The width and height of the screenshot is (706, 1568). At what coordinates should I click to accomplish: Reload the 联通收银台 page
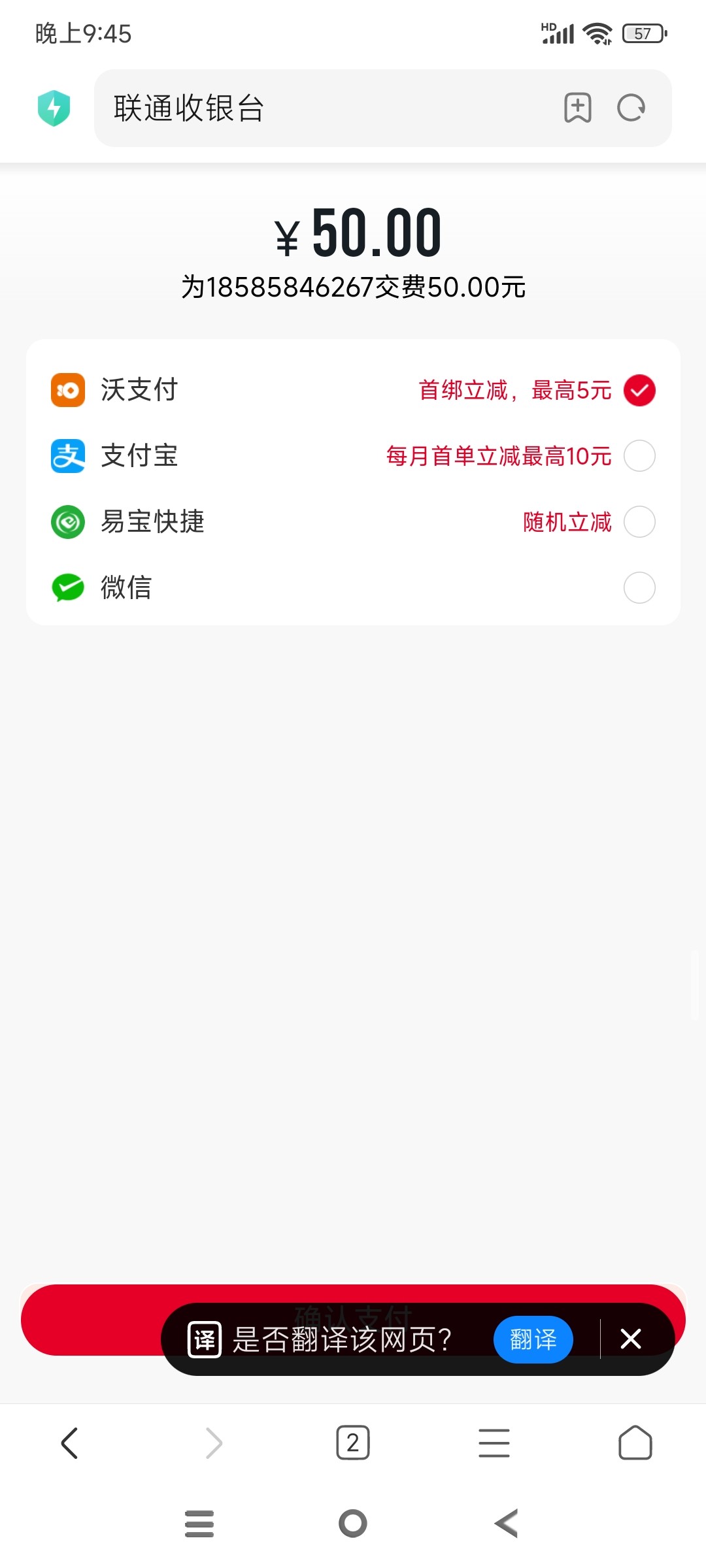point(631,108)
